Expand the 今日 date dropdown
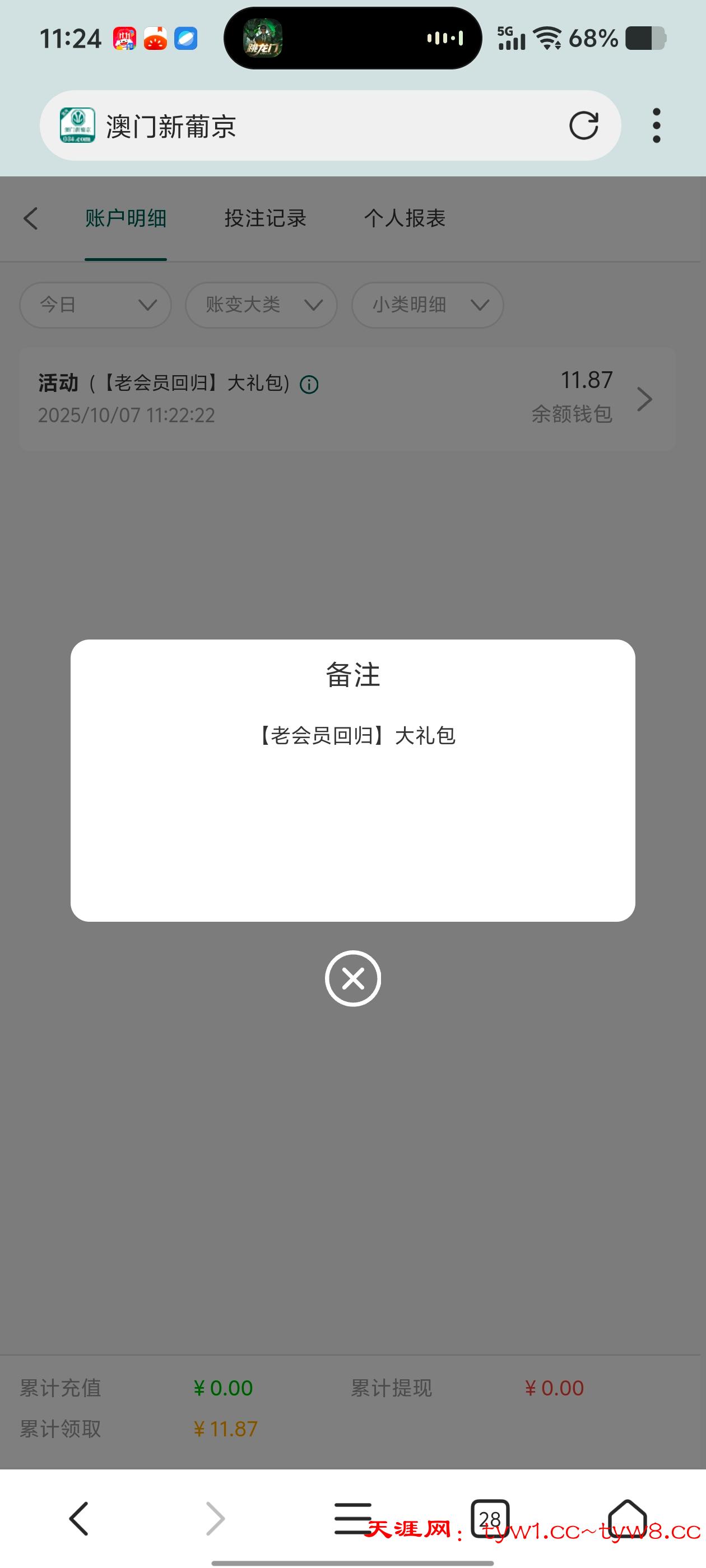Screen dimensions: 706x1568 96,305
